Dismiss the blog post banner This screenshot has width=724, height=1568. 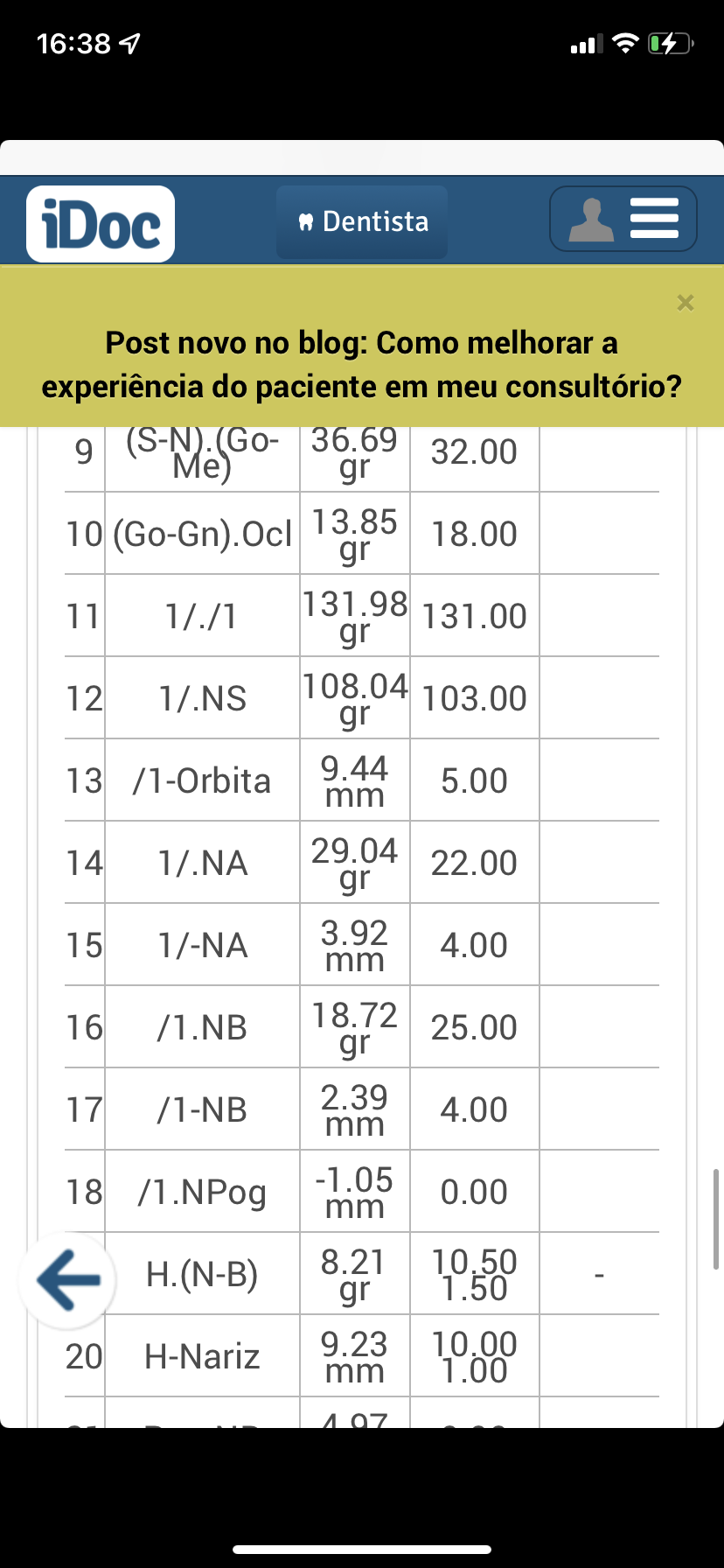(685, 304)
